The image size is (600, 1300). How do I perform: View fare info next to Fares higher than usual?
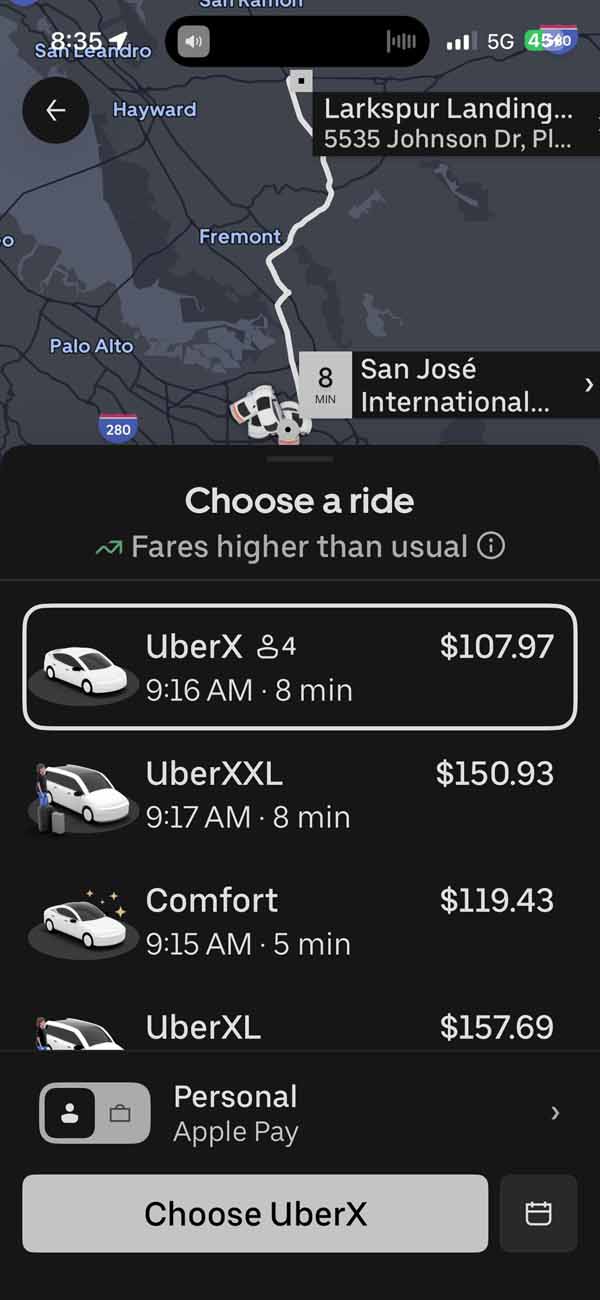click(x=491, y=547)
